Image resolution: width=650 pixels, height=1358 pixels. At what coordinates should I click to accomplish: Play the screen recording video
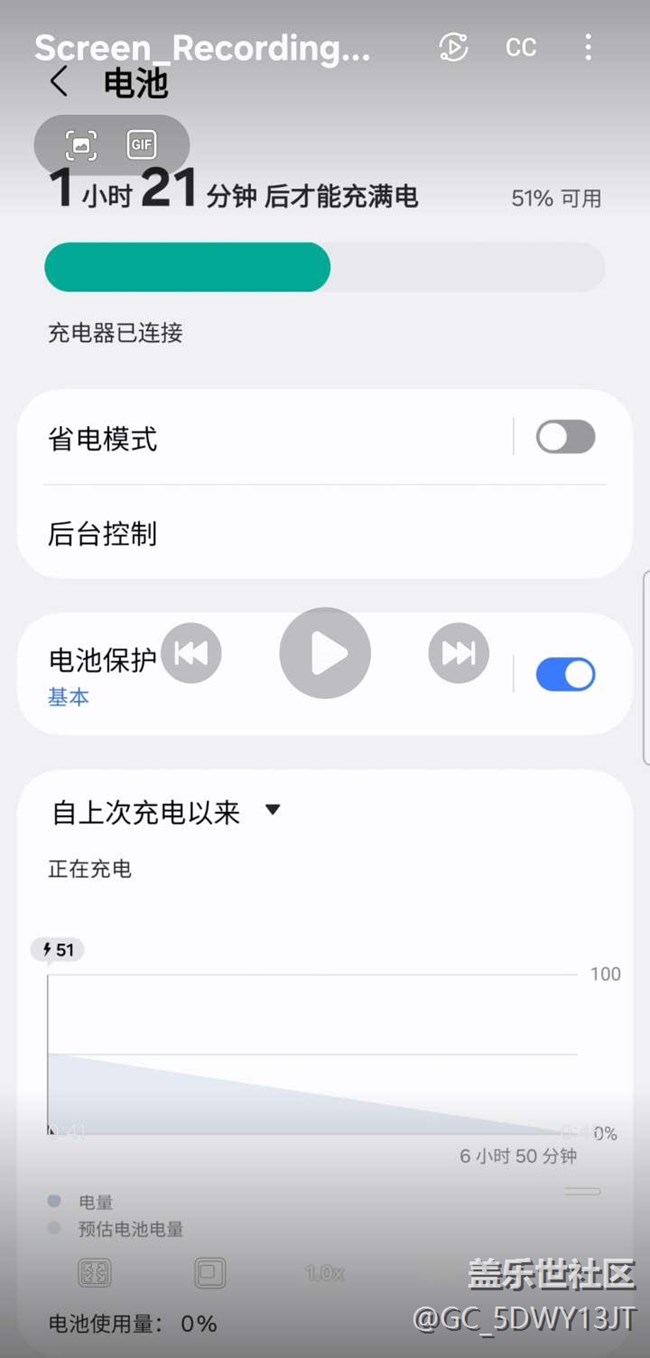click(325, 653)
